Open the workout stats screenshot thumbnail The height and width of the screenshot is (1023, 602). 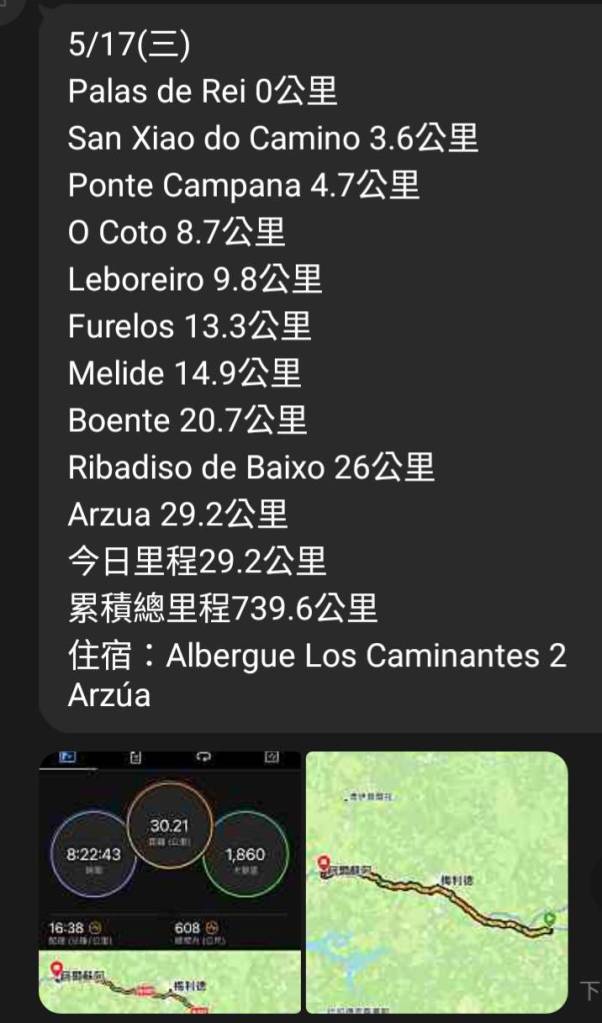(170, 880)
